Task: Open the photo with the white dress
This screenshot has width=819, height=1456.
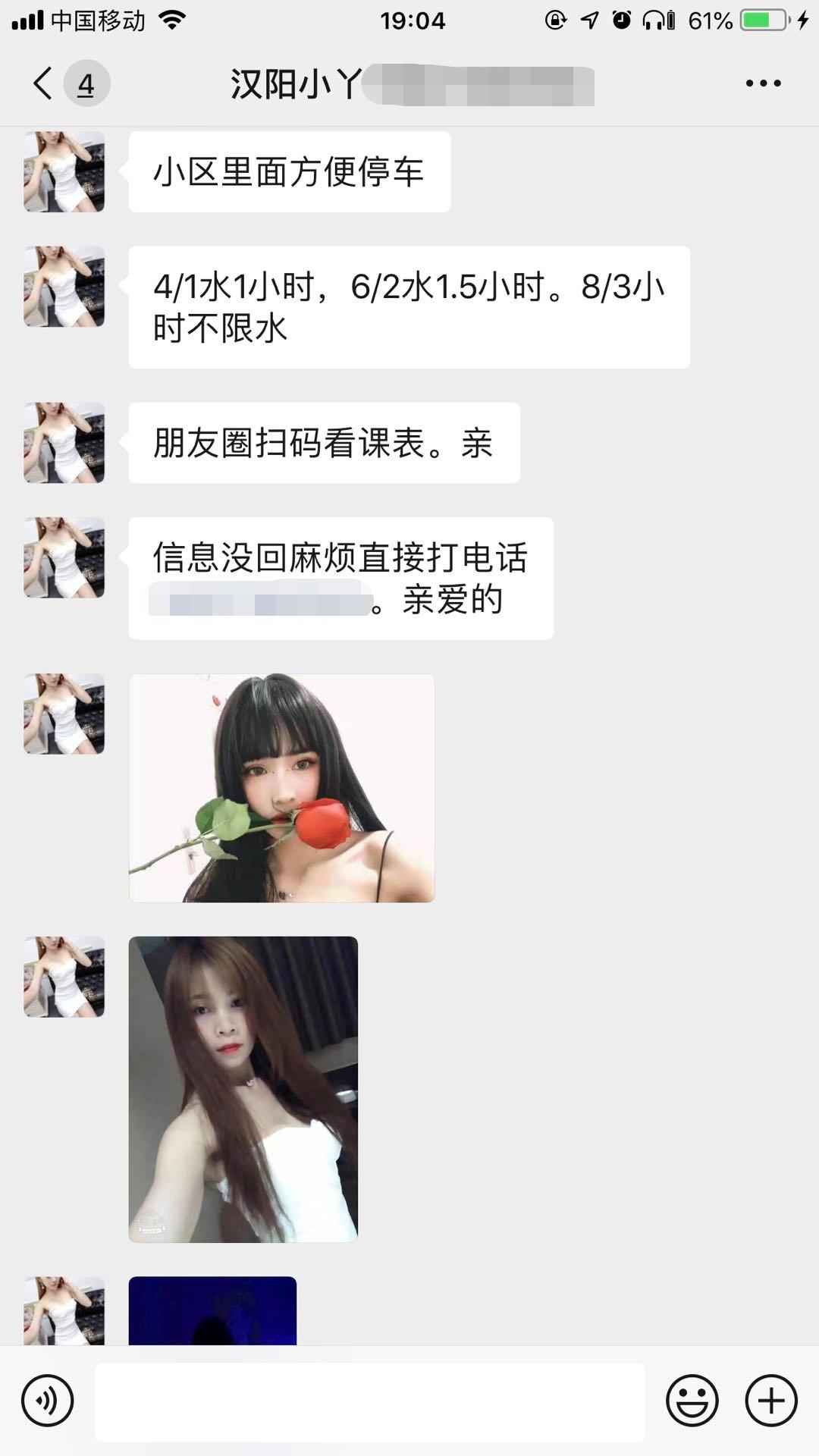Action: click(243, 1089)
